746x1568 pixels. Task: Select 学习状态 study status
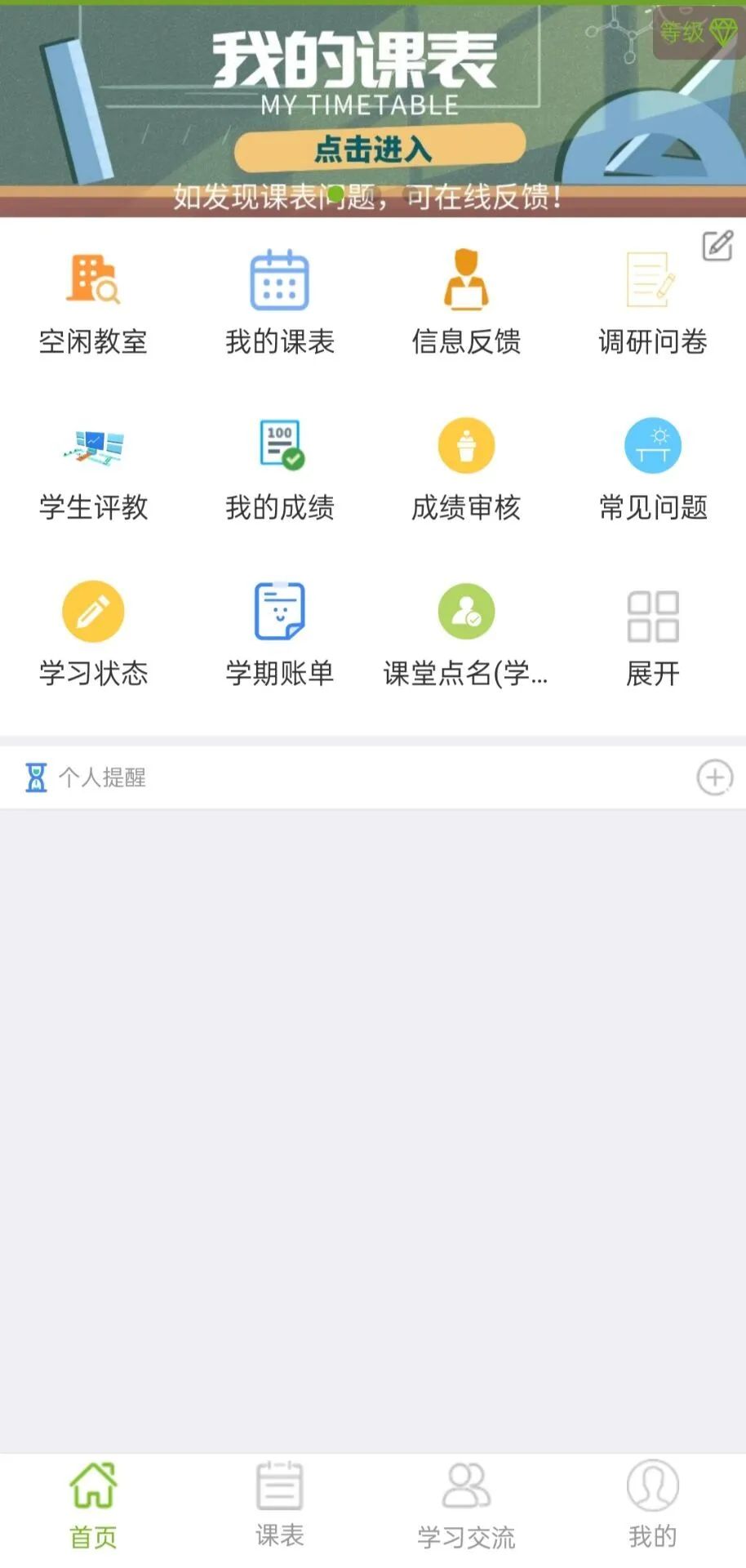coord(93,635)
